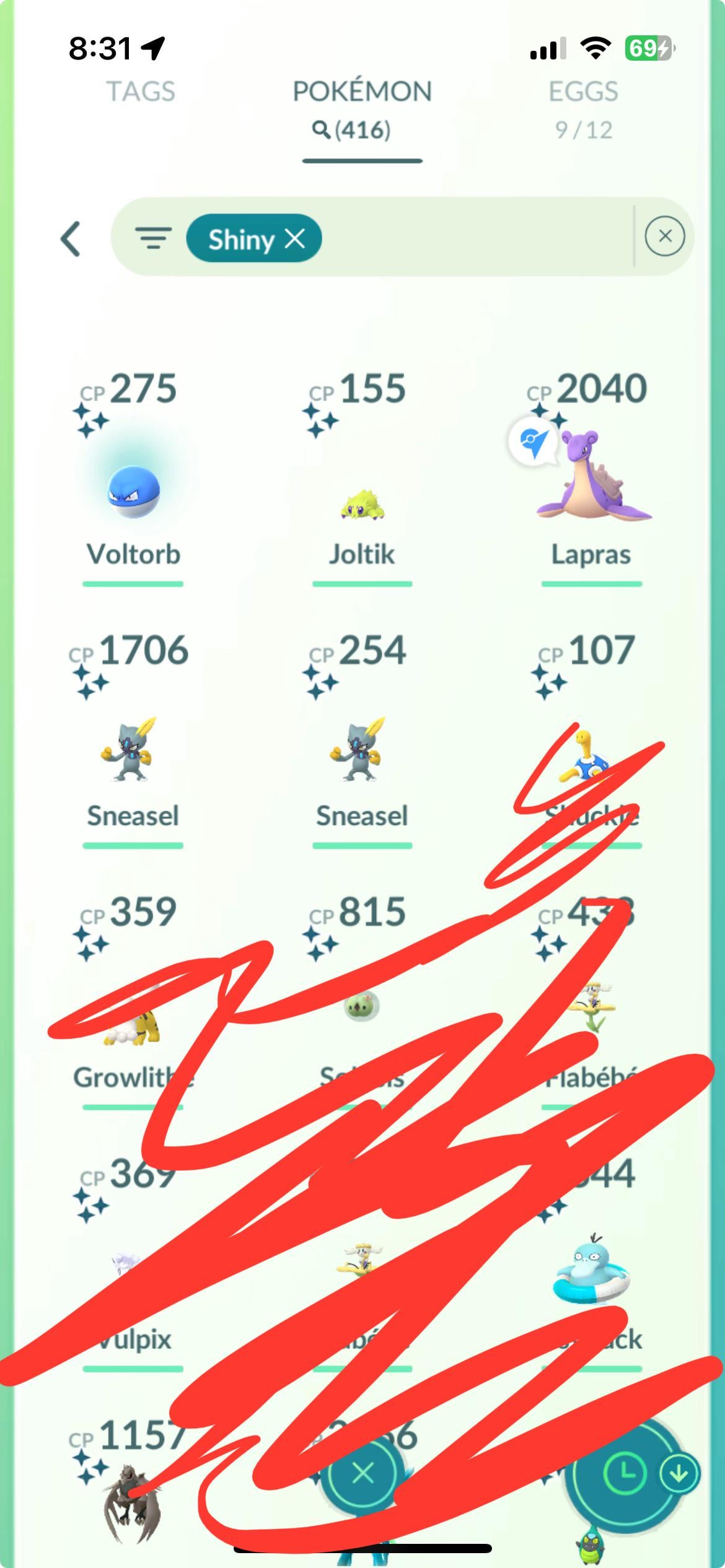Viewport: 725px width, 1568px height.
Task: Open the Joltik with CP 155
Action: (362, 478)
